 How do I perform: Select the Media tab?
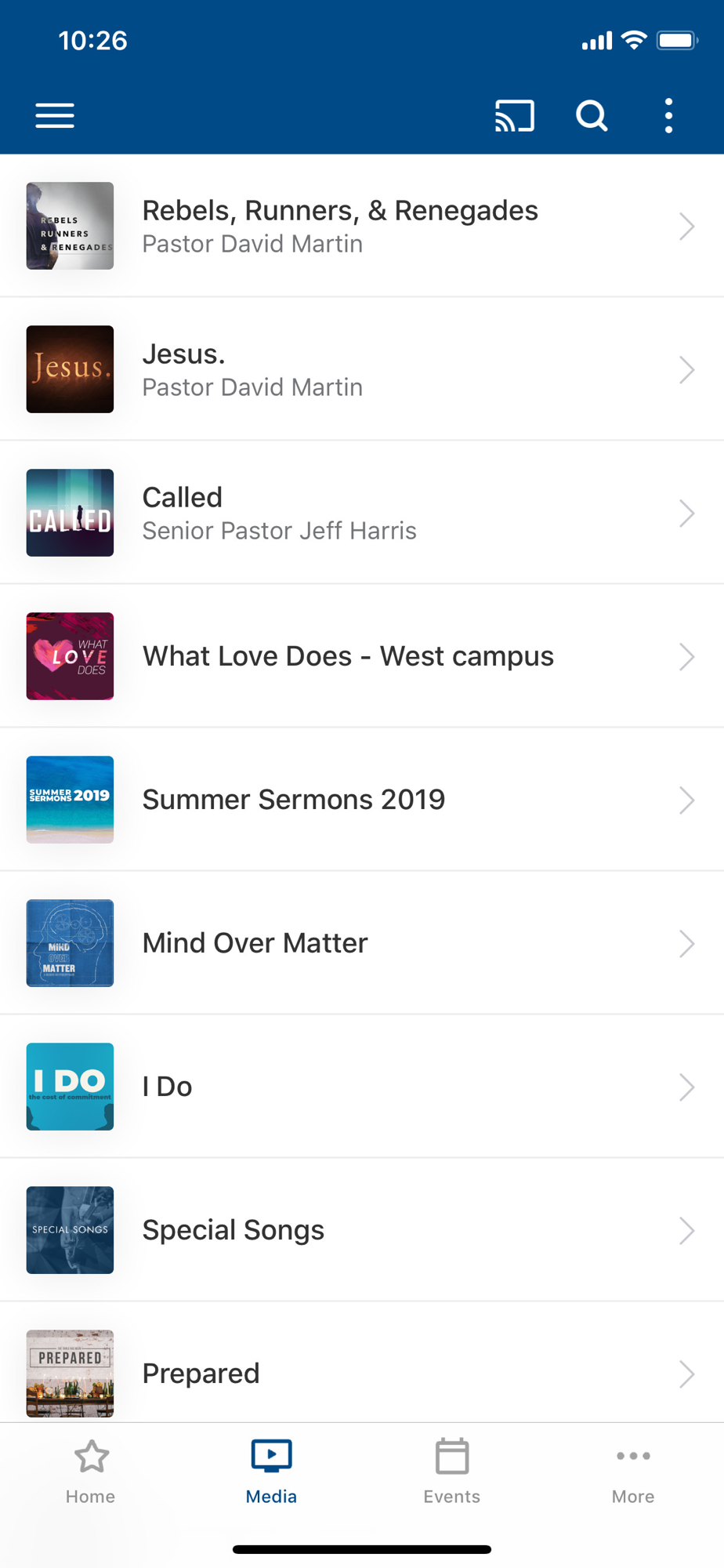(x=271, y=1472)
